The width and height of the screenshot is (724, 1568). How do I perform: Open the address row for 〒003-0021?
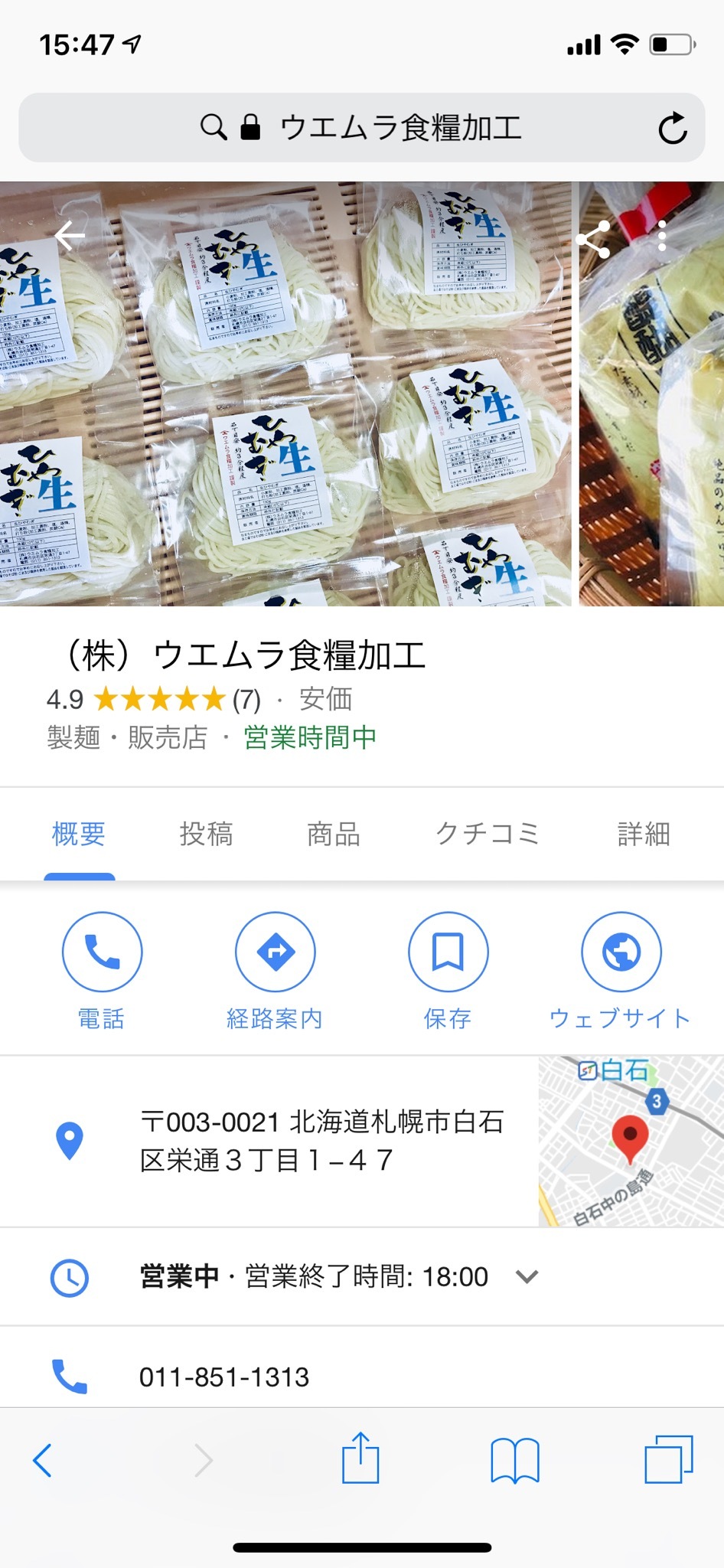(321, 1141)
